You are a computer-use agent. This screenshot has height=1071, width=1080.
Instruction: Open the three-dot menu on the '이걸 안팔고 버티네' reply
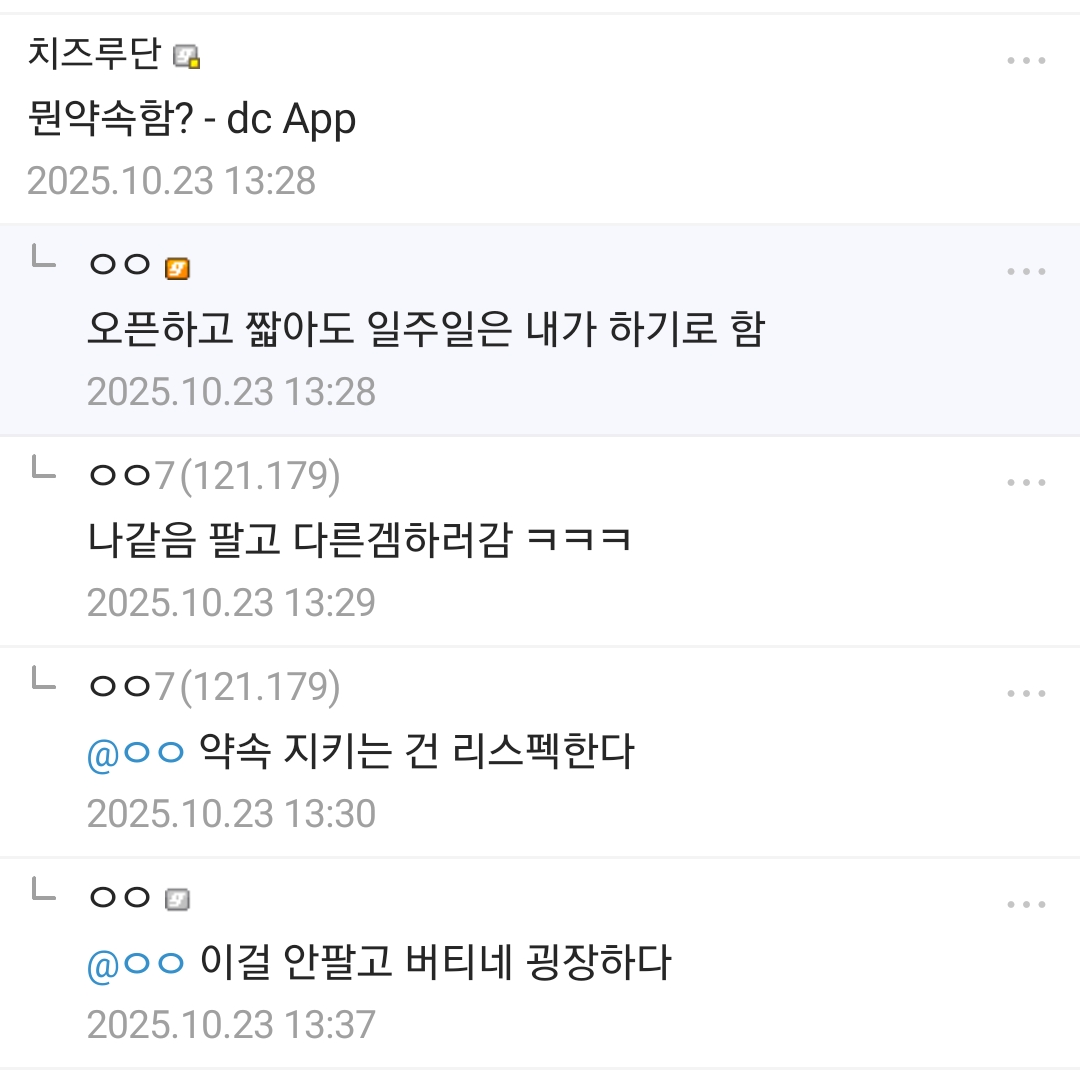(1026, 905)
